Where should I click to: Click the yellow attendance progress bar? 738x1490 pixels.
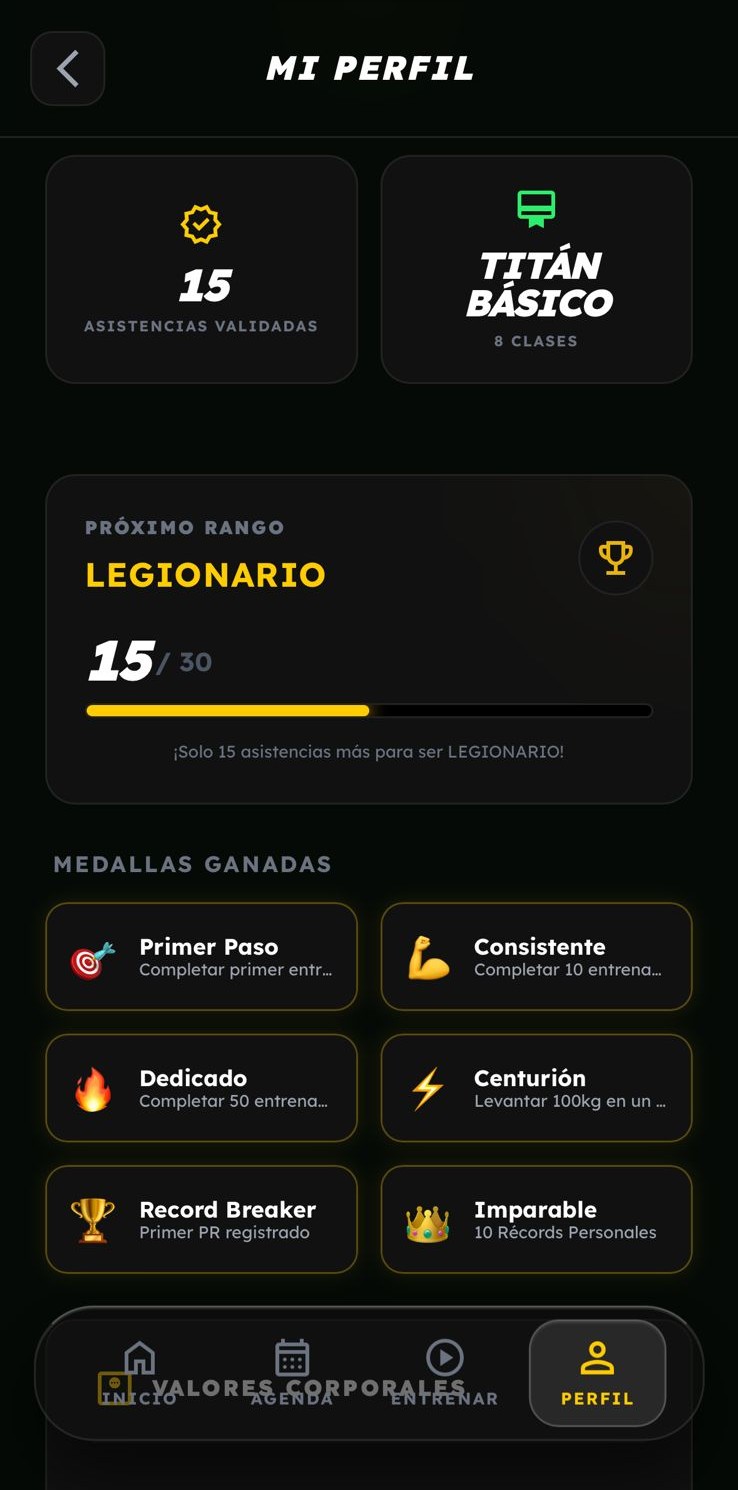[x=227, y=710]
